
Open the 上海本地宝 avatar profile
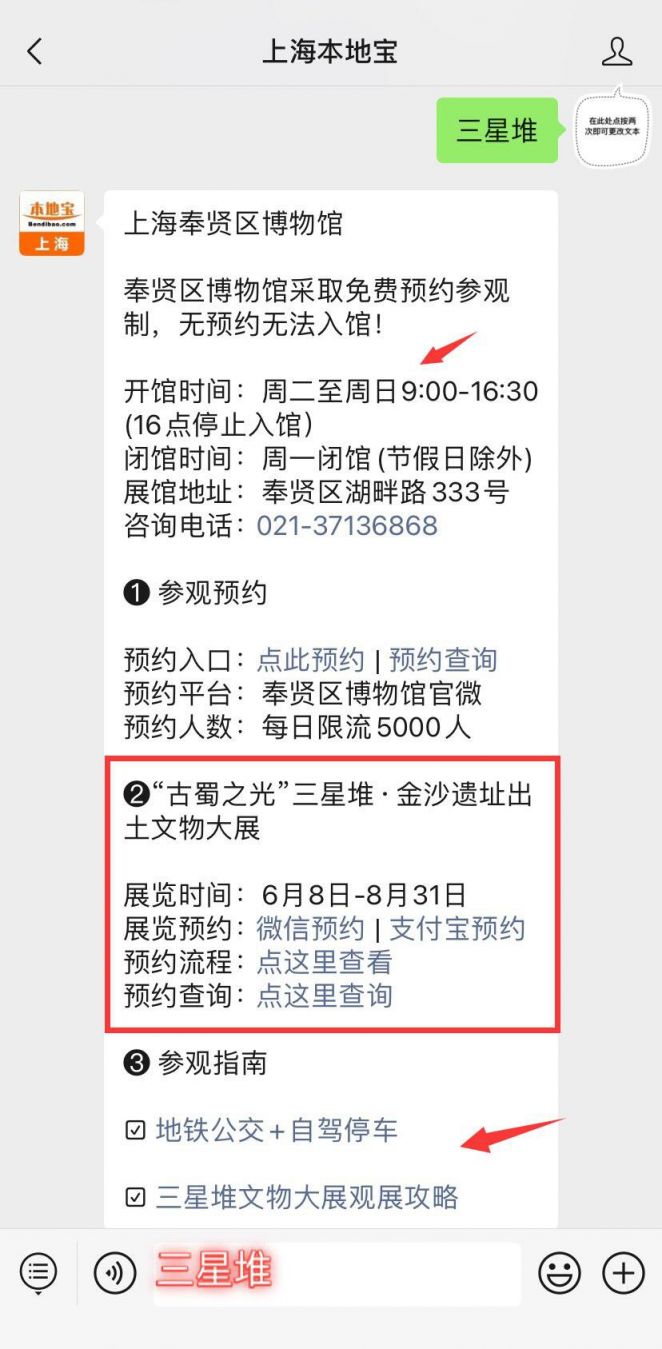pos(52,223)
